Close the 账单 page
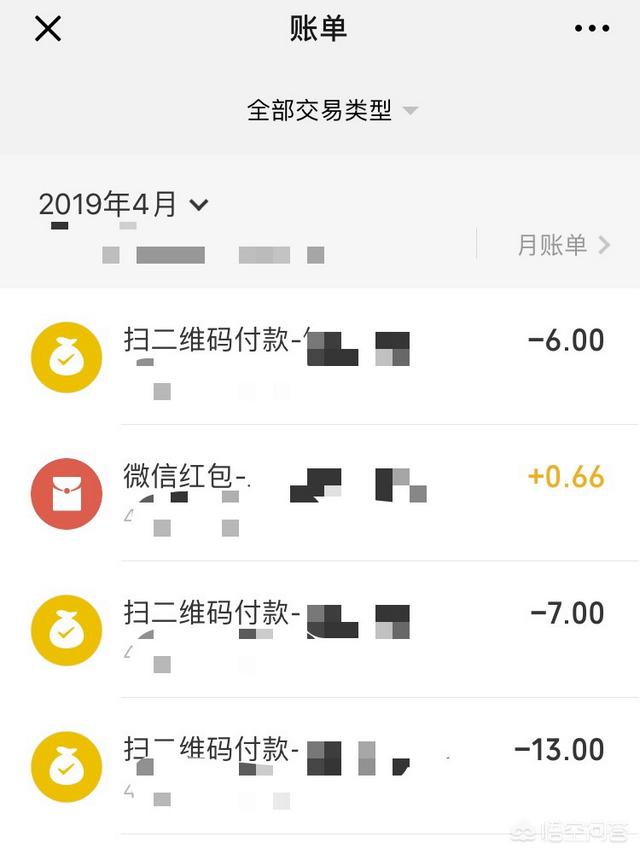Image resolution: width=640 pixels, height=854 pixels. (48, 29)
